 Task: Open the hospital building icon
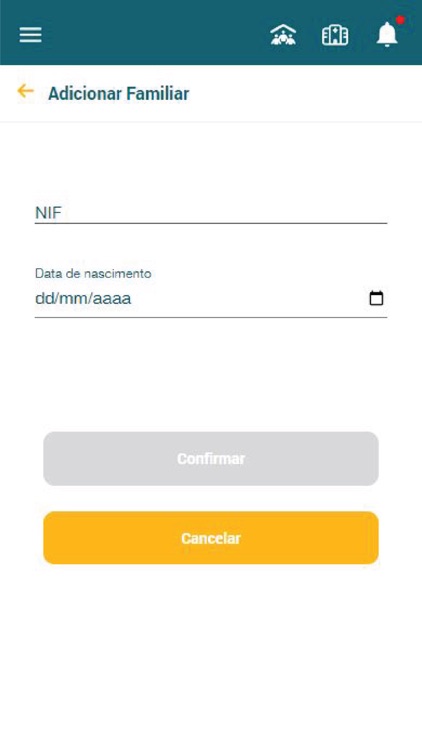pos(335,35)
